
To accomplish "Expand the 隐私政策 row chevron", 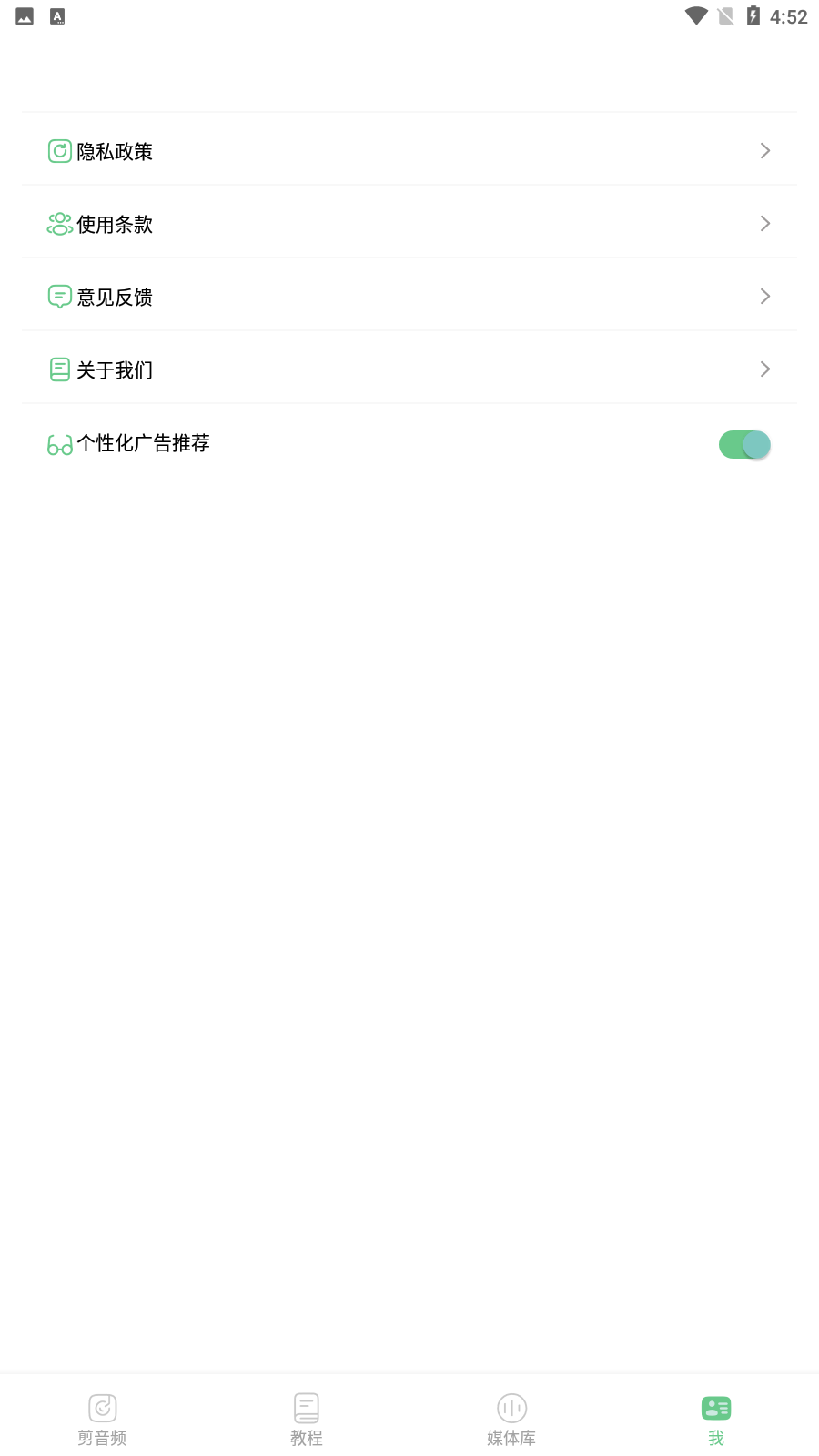I will point(764,150).
